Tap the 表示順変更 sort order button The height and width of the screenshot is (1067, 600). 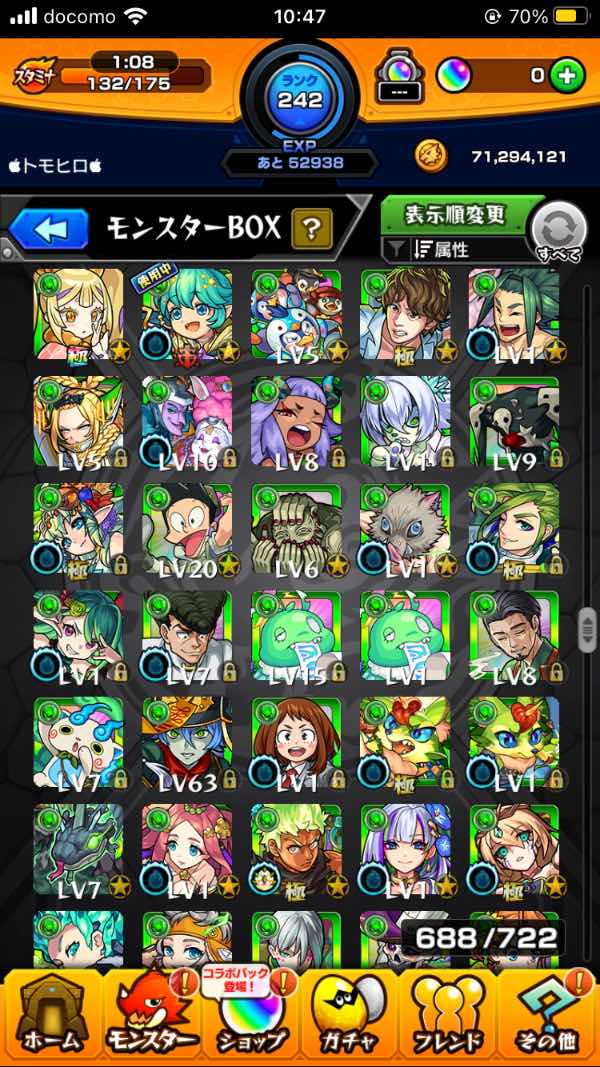[455, 214]
